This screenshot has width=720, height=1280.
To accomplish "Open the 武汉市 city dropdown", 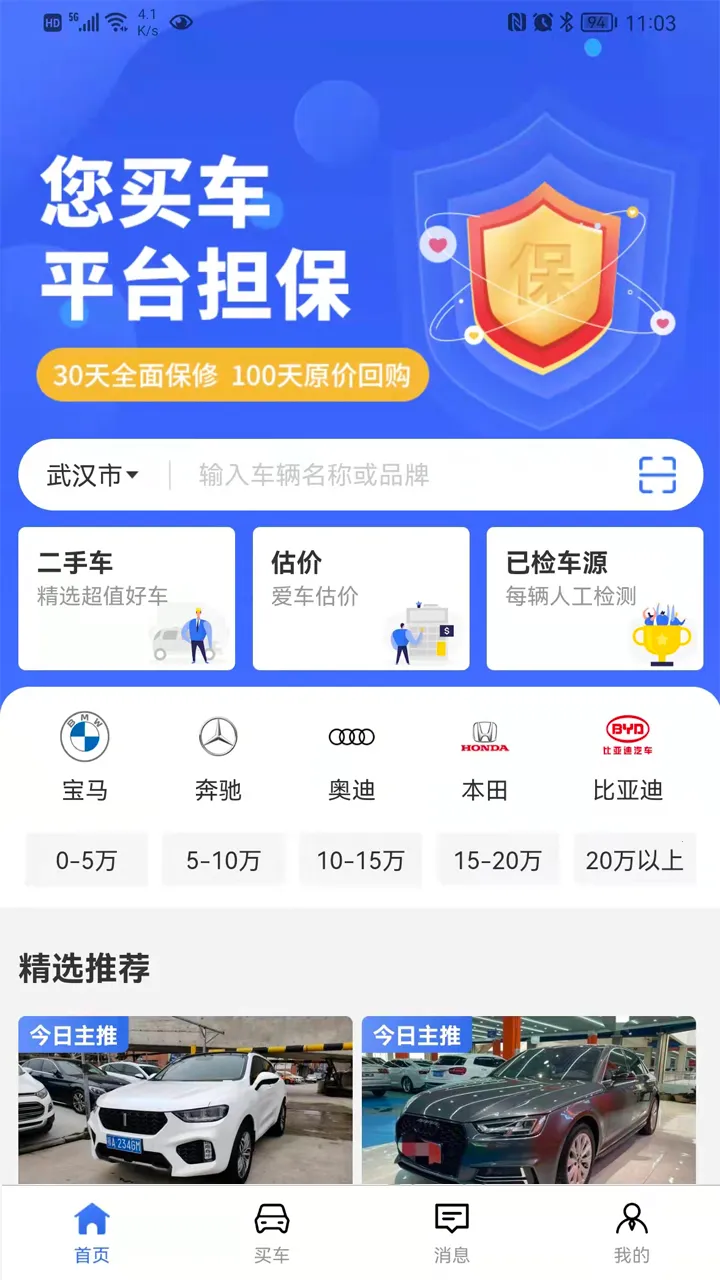I will pyautogui.click(x=92, y=475).
